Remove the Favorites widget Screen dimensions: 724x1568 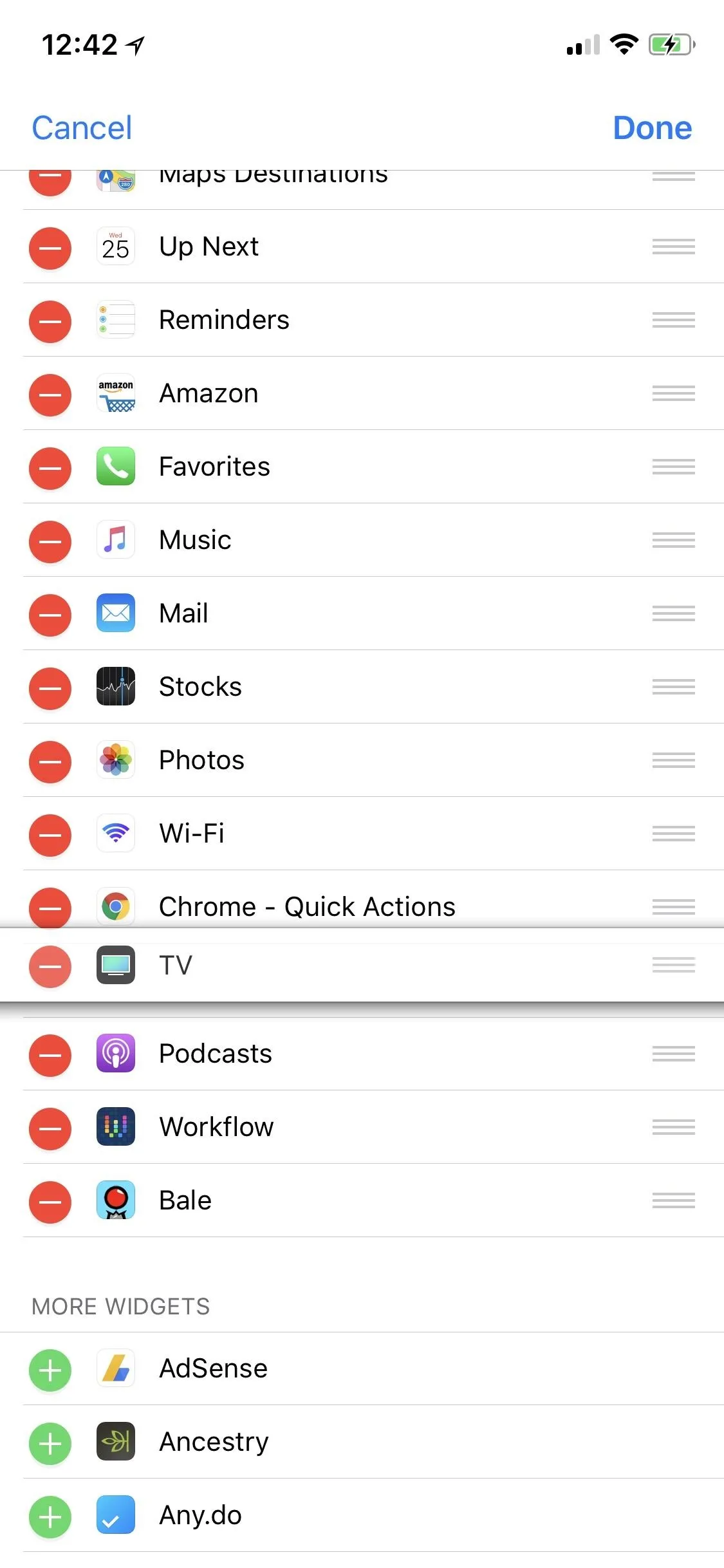[50, 469]
